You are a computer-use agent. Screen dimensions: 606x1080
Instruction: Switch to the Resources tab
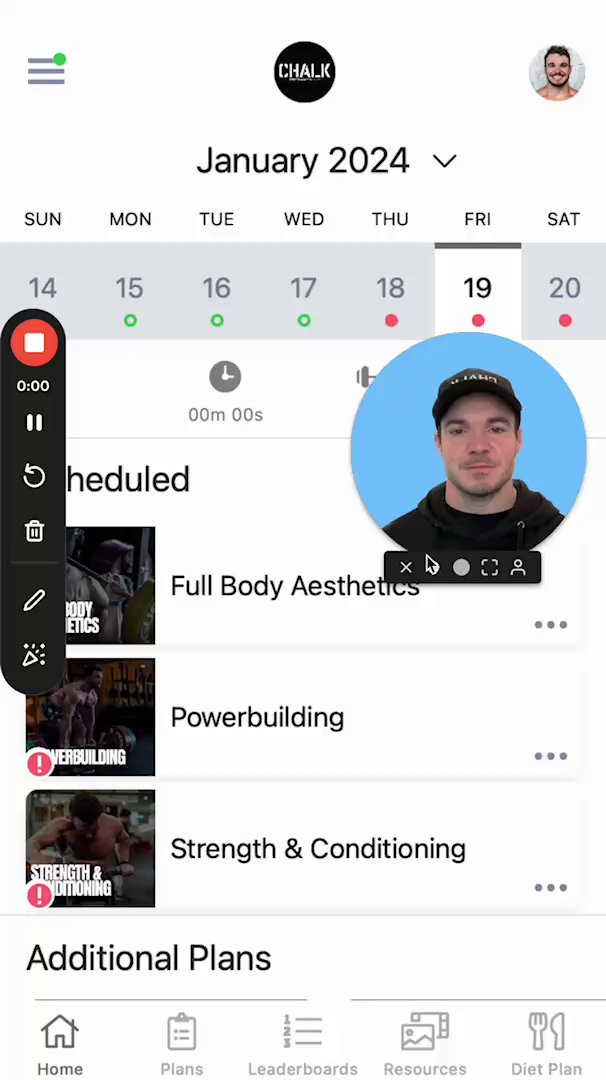click(x=424, y=1045)
